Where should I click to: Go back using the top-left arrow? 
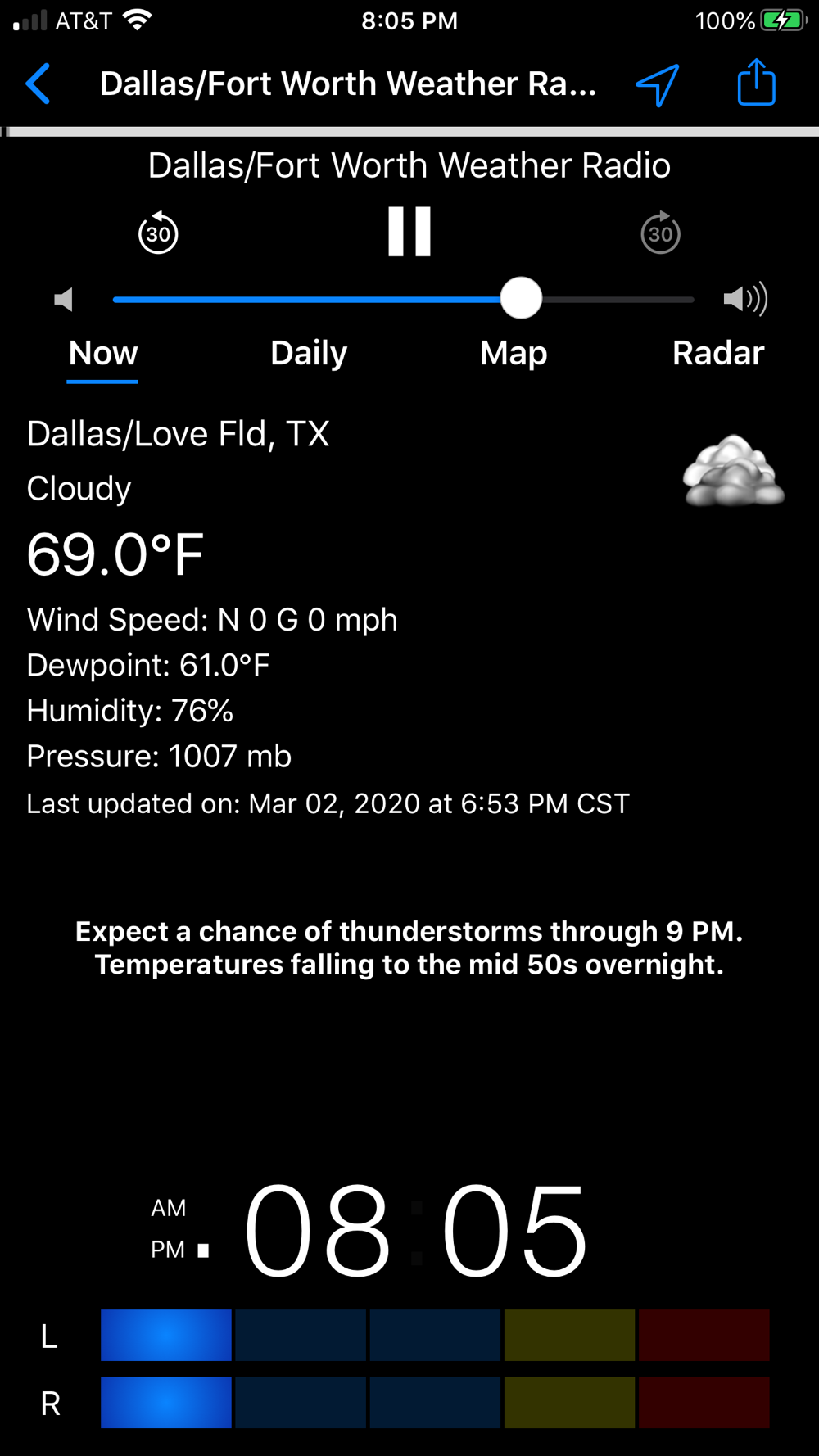click(x=38, y=84)
